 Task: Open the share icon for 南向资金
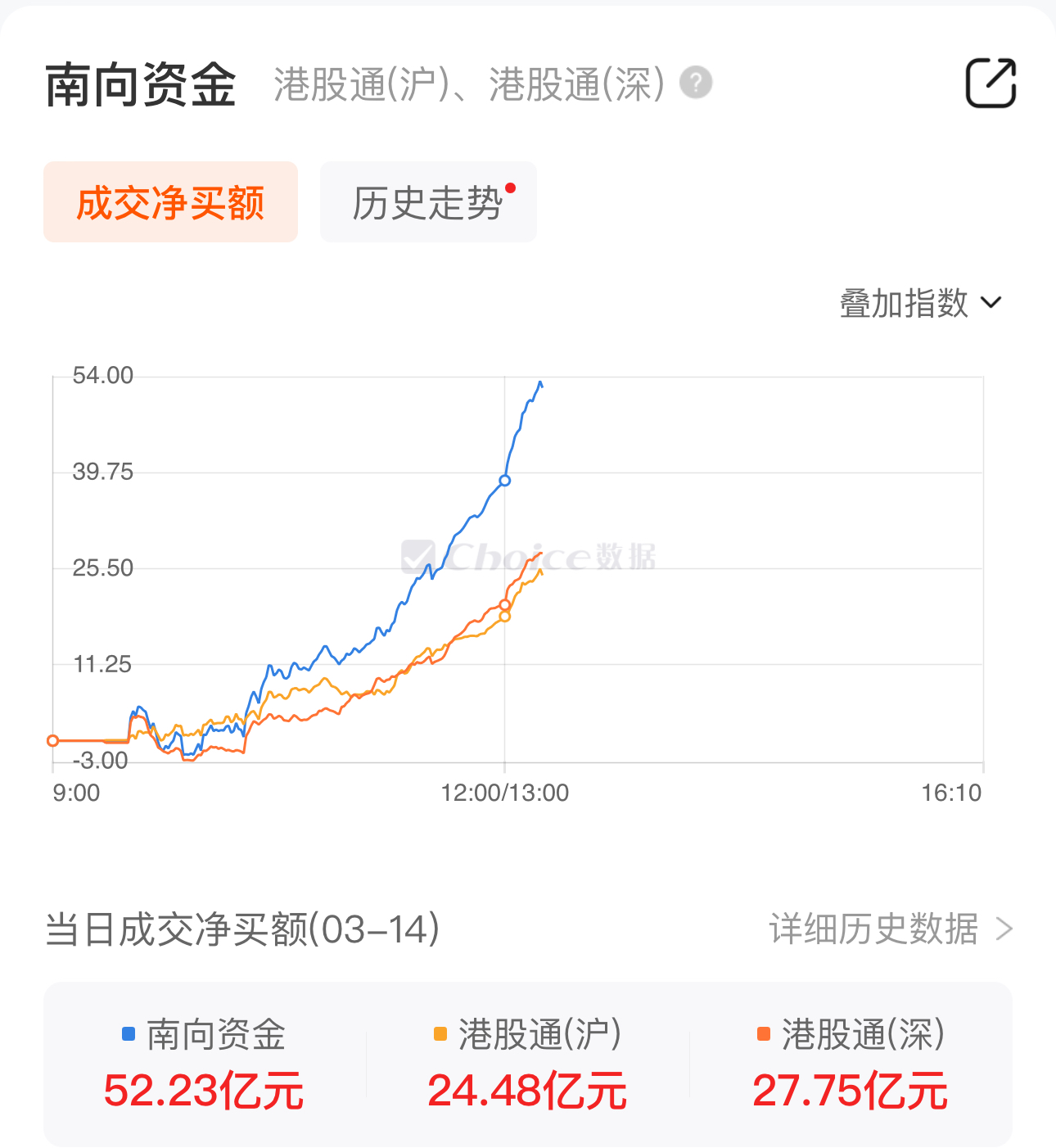click(x=991, y=83)
